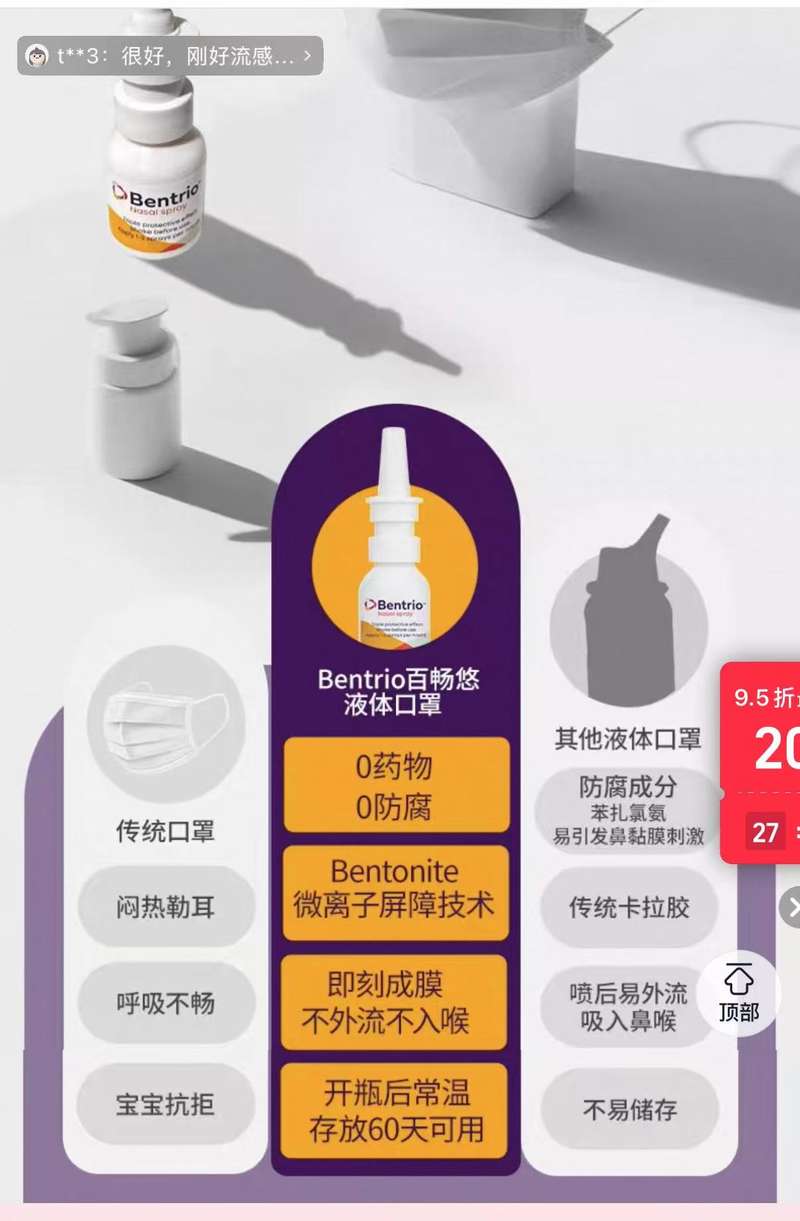Tap the 顶部 back-to-top button
The height and width of the screenshot is (1221, 800).
tap(739, 993)
